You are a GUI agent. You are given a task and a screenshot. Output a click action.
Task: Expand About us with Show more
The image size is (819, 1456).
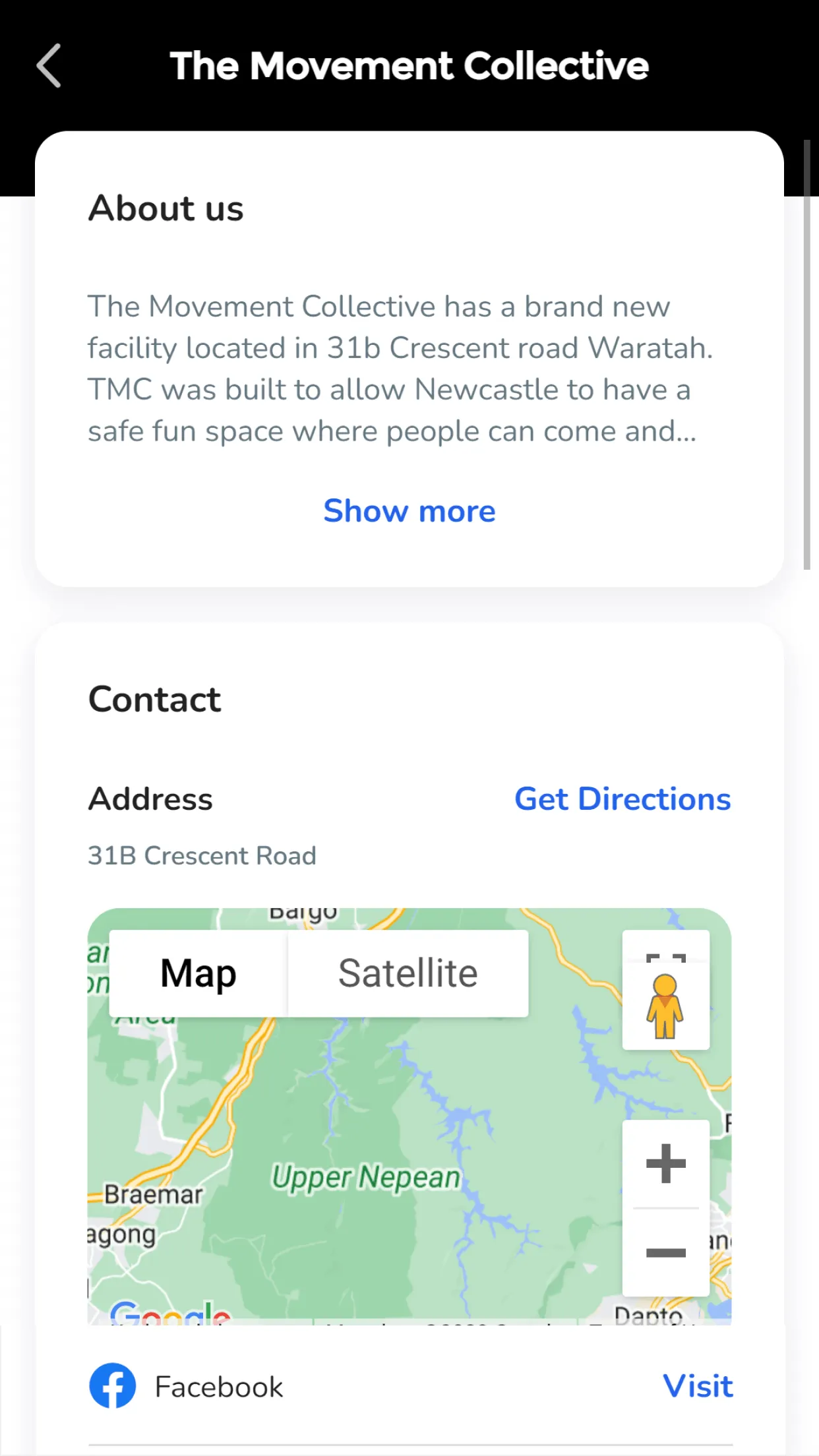[x=409, y=511]
